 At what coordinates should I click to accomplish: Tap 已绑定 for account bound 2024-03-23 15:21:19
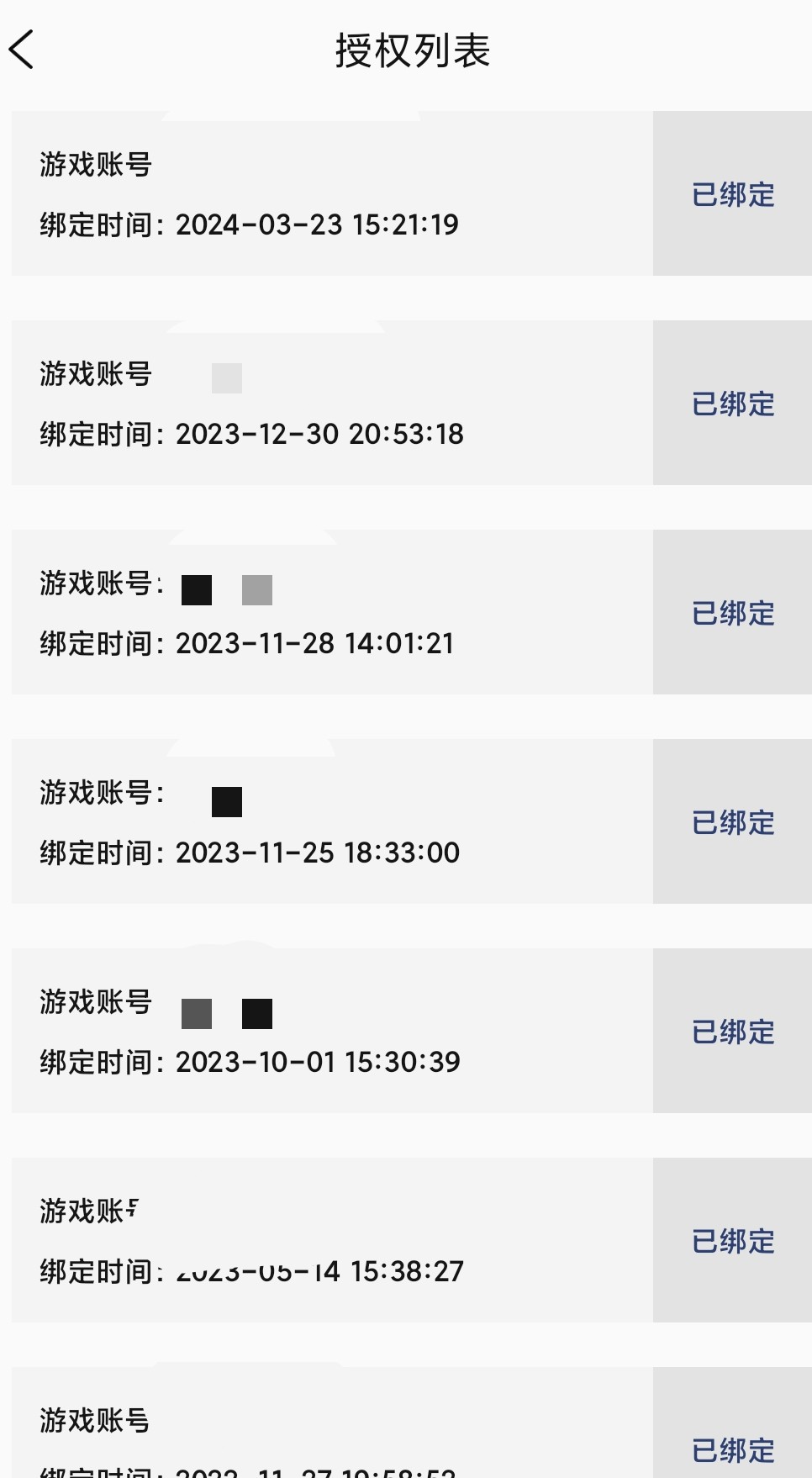click(x=732, y=193)
